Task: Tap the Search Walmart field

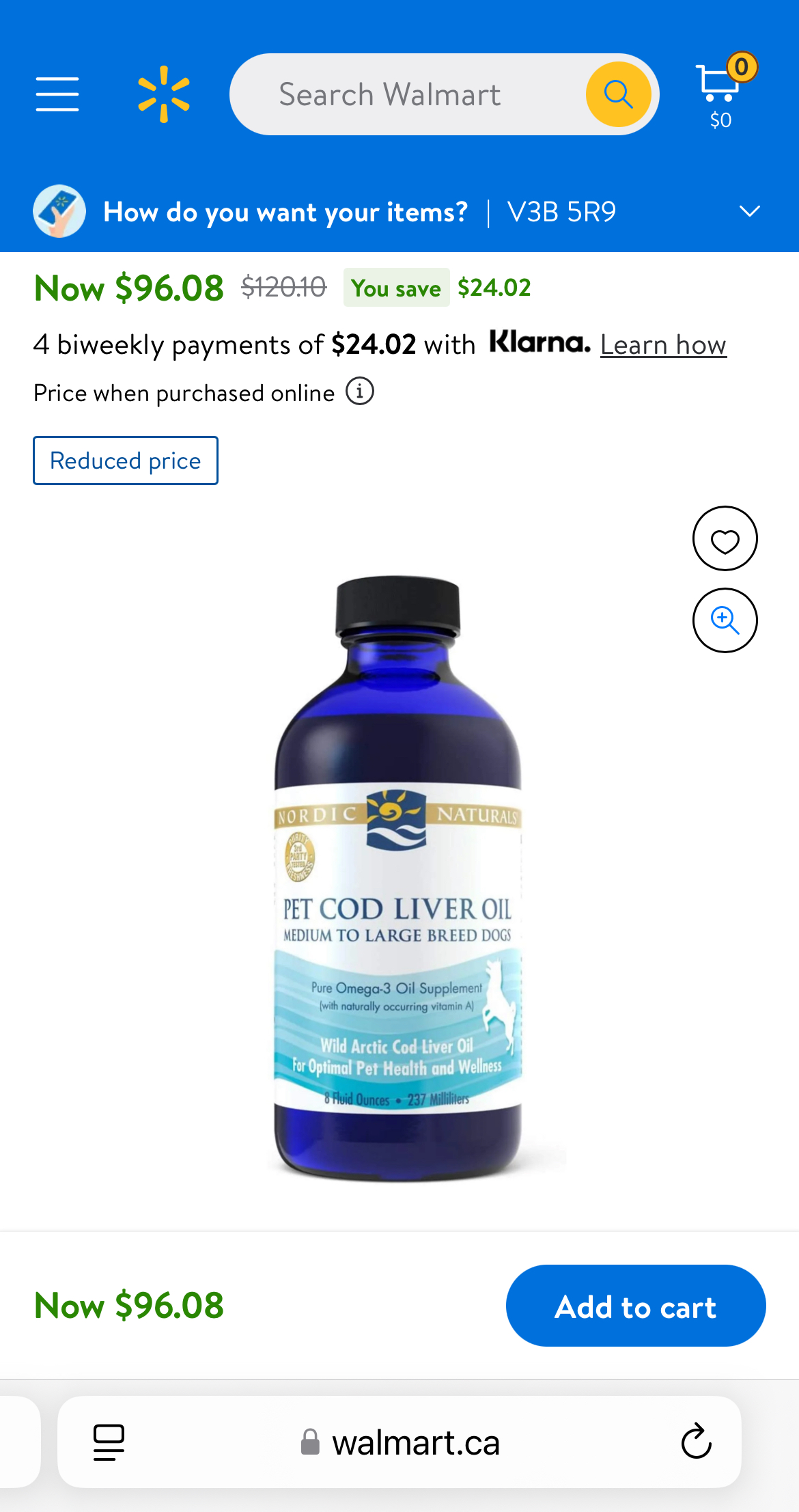Action: [403, 94]
